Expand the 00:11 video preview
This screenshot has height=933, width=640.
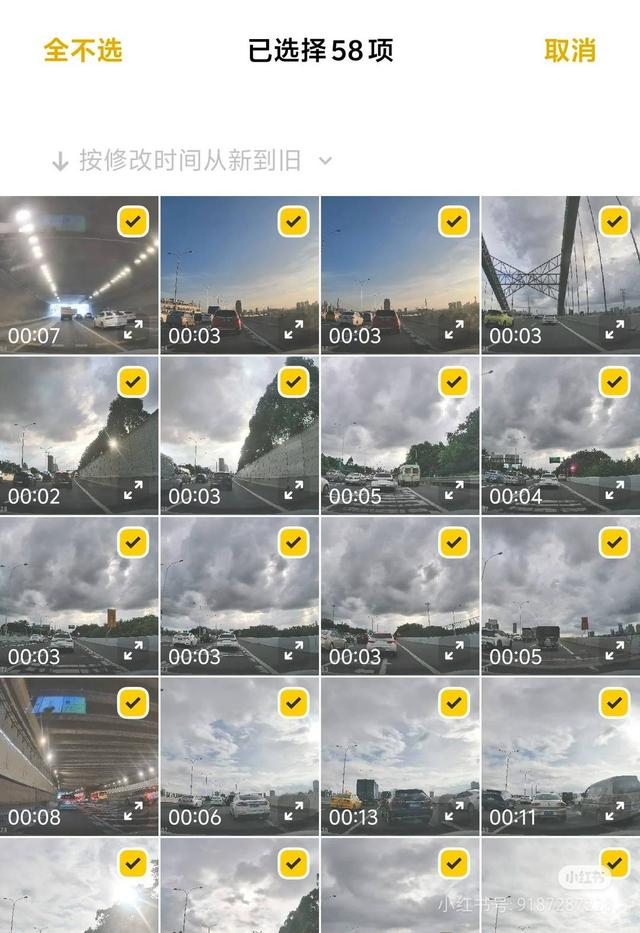pyautogui.click(x=614, y=811)
